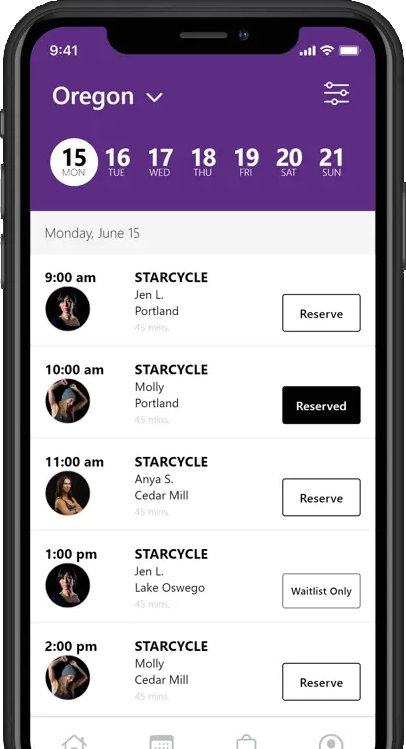406x749 pixels.
Task: Choose Thursday the 18th
Action: 203,162
